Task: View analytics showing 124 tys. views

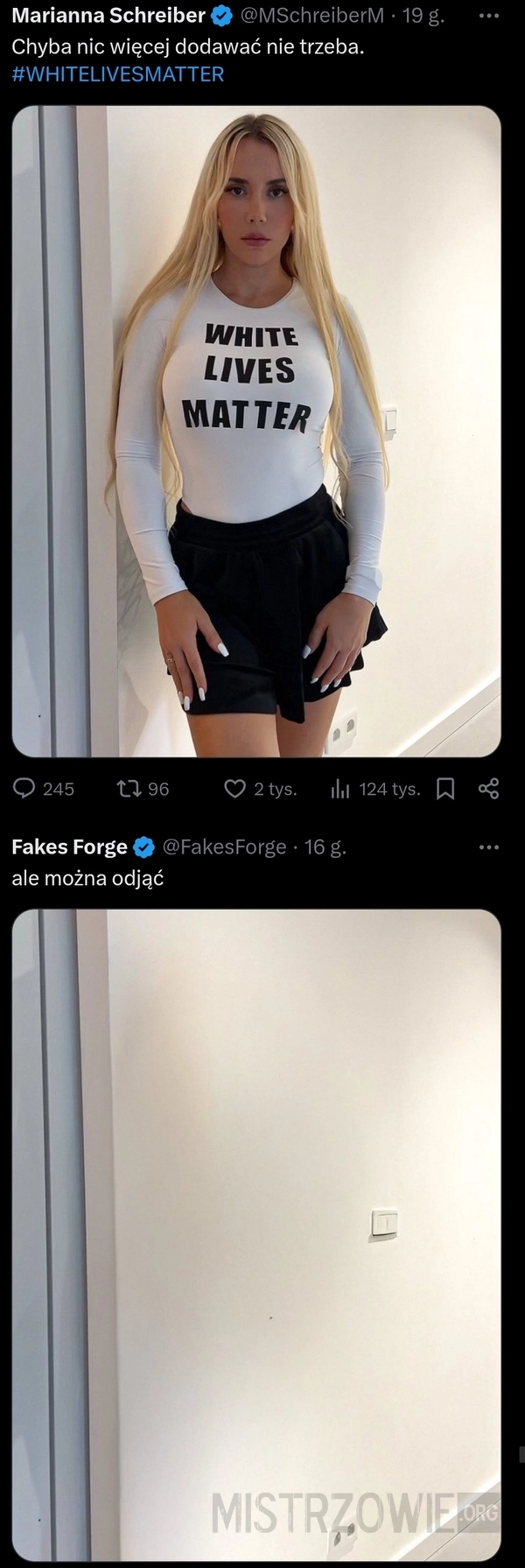Action: (376, 789)
